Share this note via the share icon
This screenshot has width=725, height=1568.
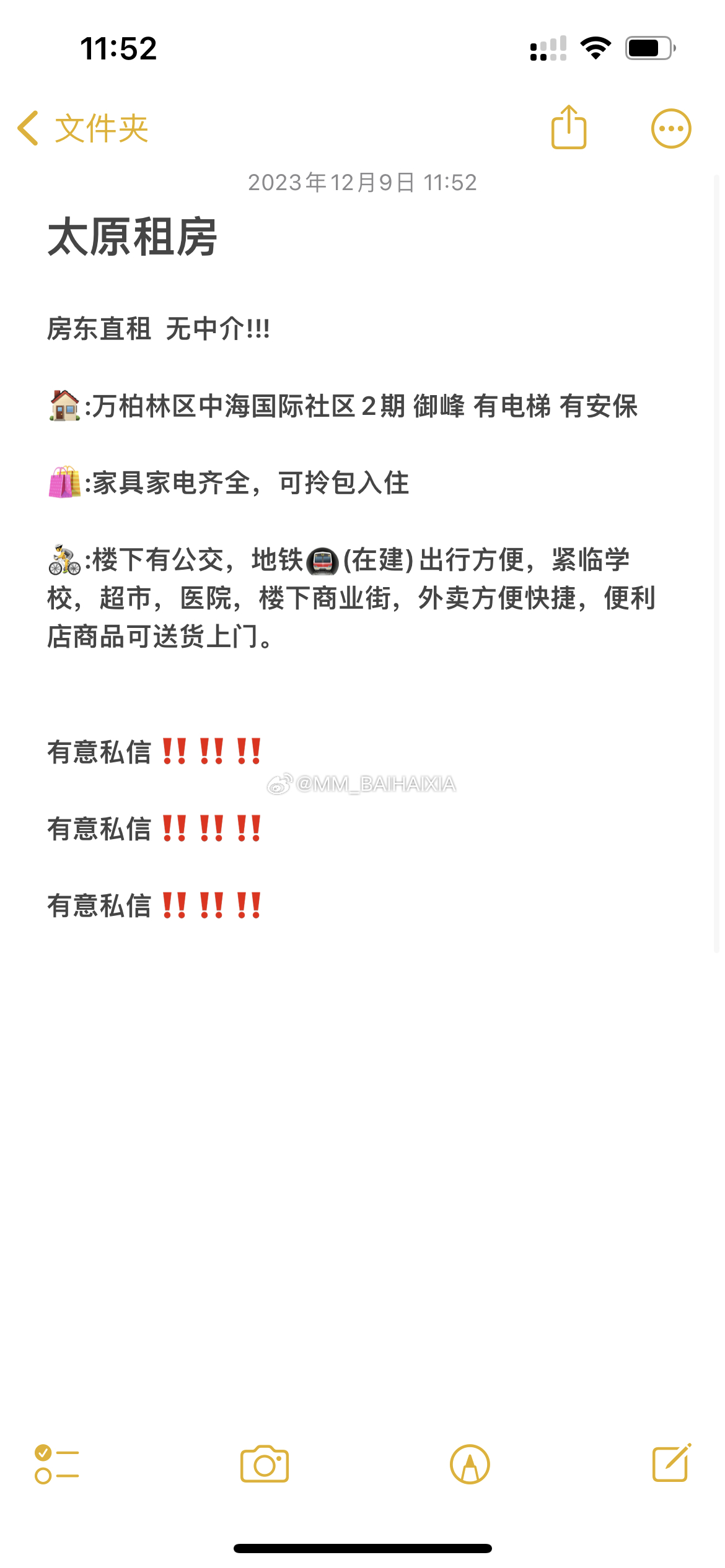click(568, 127)
